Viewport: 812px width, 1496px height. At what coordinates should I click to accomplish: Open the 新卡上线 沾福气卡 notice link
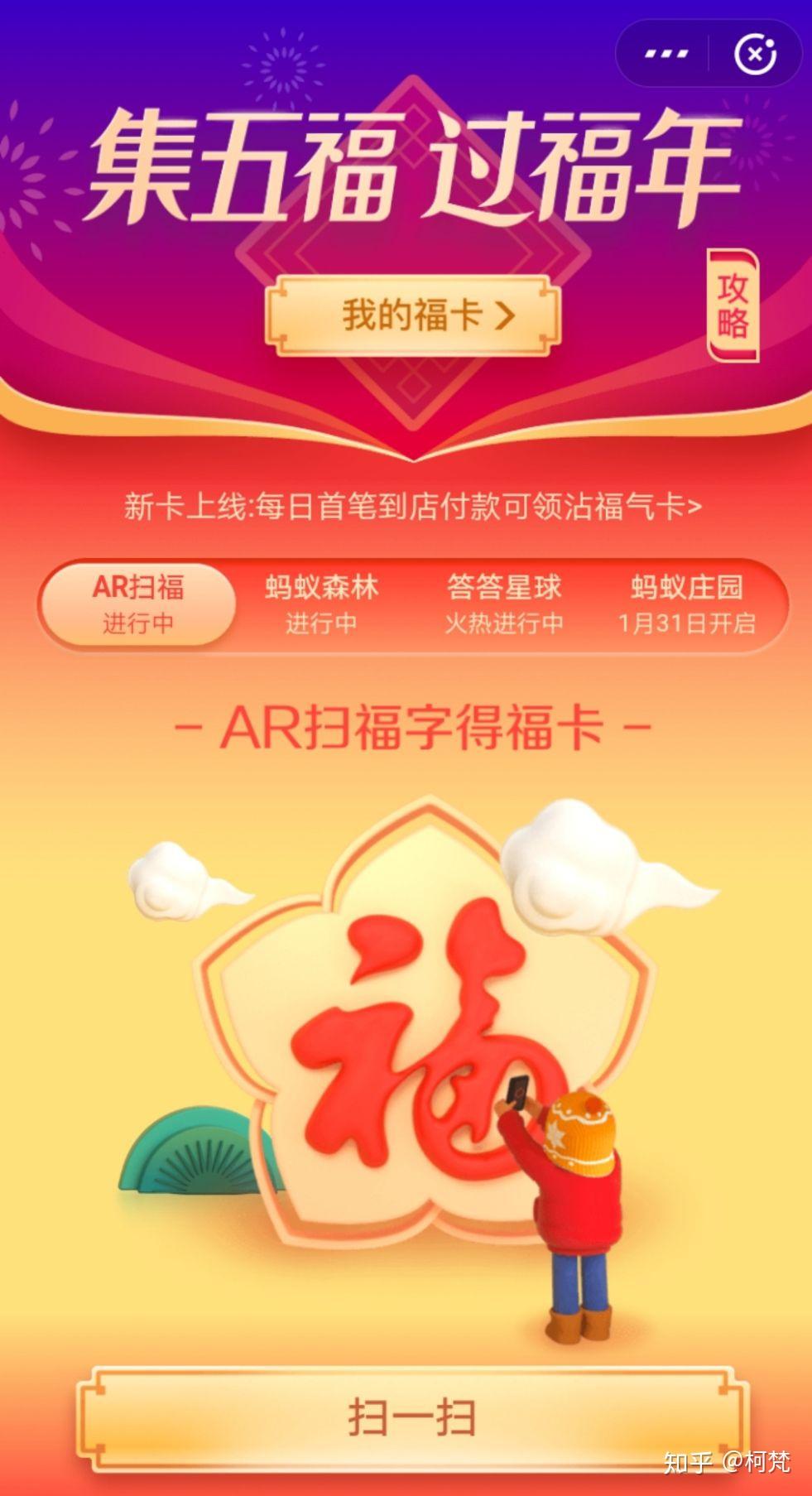pos(413,506)
